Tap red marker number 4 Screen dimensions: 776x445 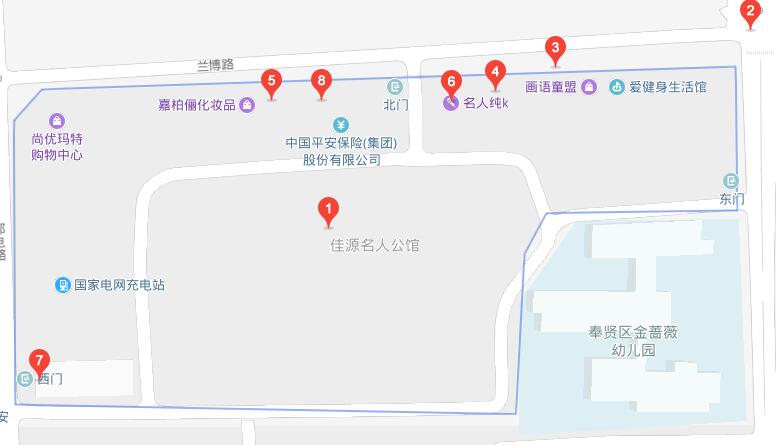[494, 71]
